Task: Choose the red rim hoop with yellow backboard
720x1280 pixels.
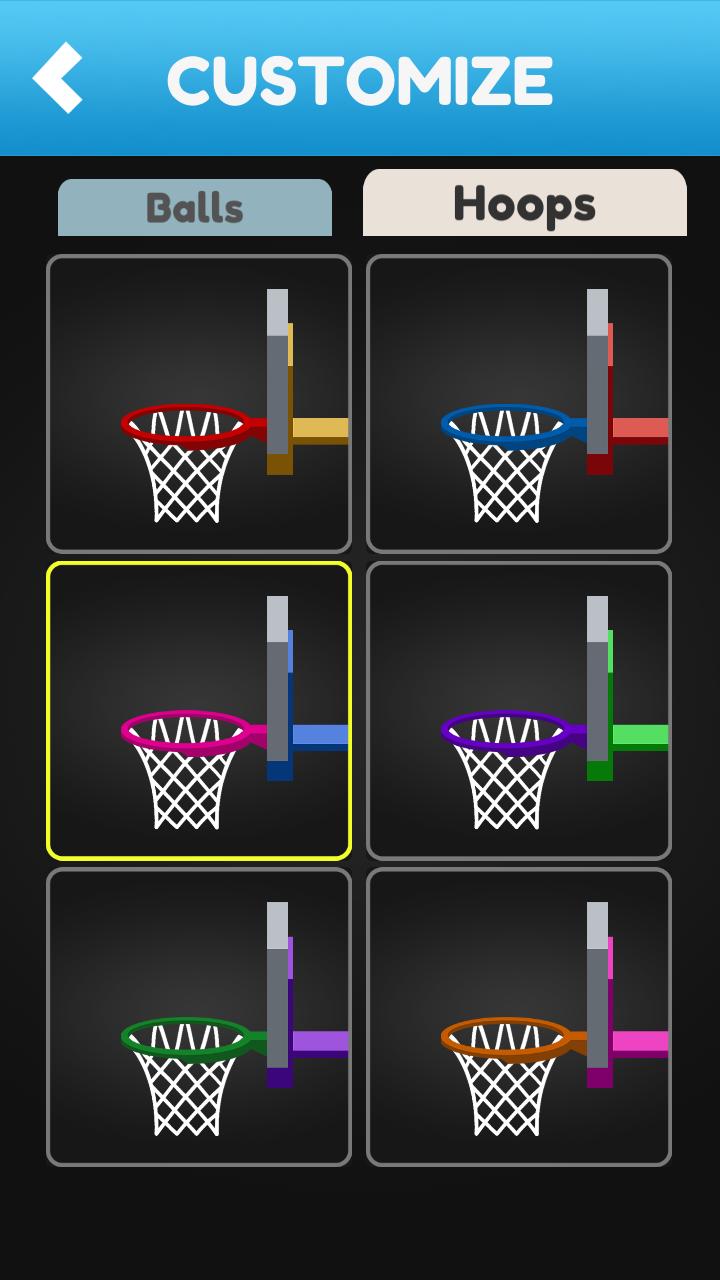Action: coord(199,404)
